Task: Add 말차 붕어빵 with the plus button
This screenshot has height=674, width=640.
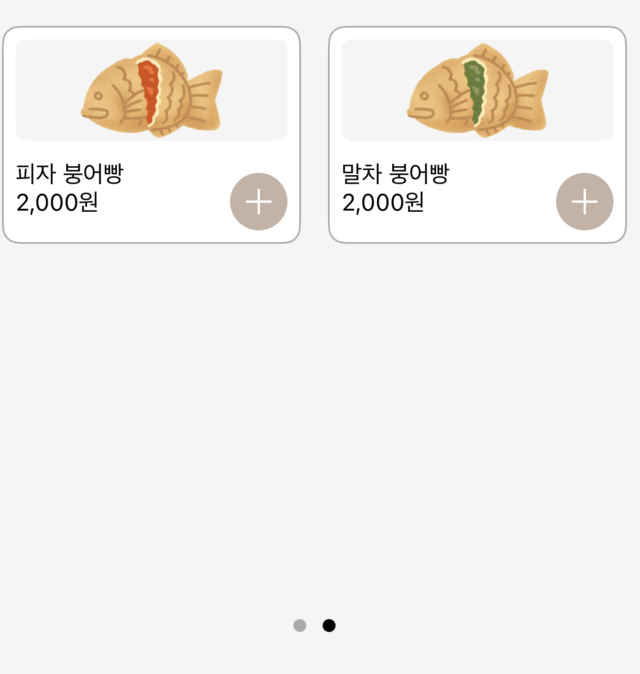Action: click(584, 201)
